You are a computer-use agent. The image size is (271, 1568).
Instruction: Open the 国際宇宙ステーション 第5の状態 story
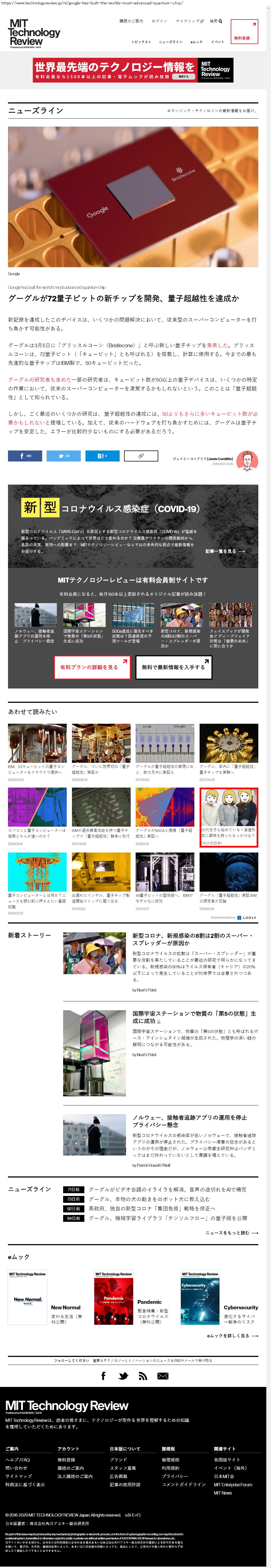click(x=194, y=1017)
